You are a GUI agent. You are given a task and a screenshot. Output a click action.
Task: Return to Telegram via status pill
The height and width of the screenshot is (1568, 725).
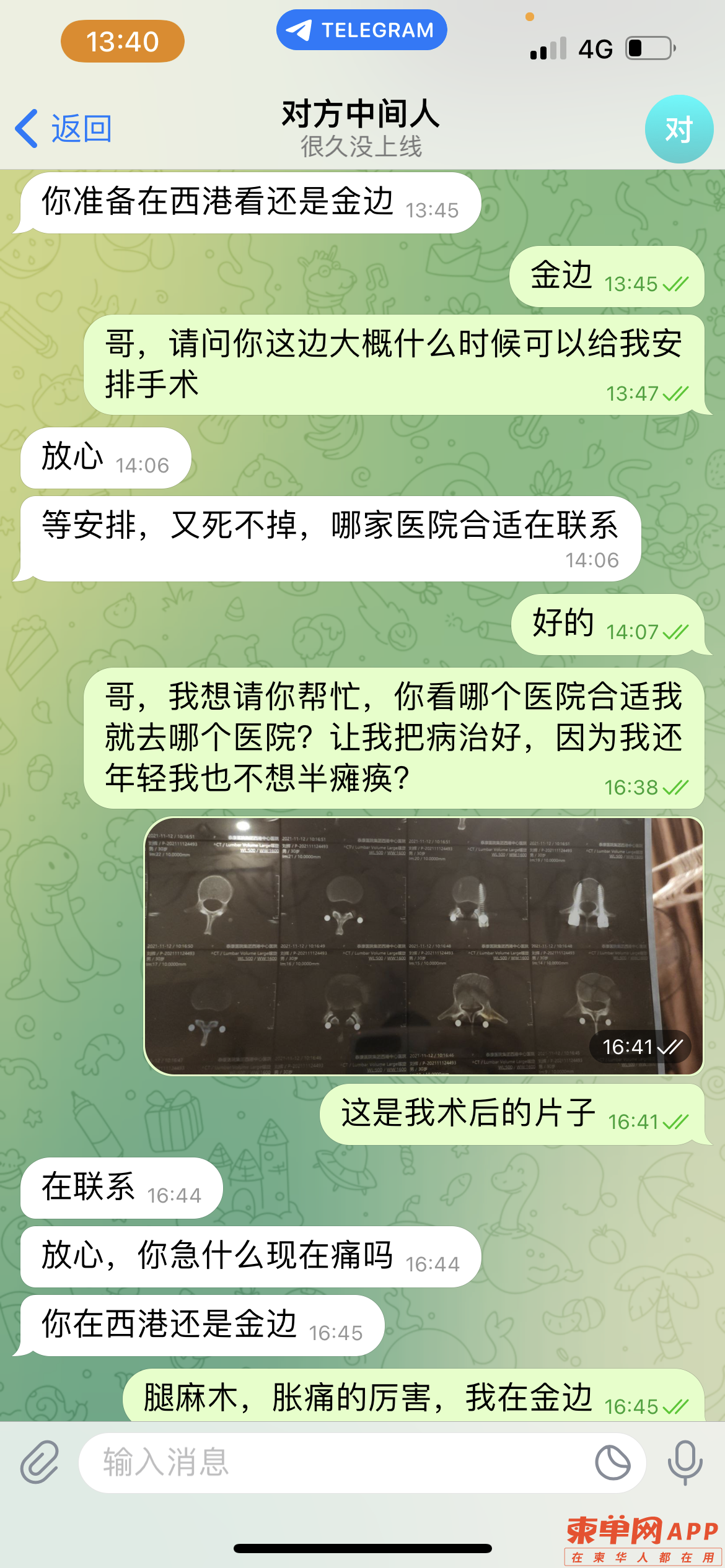point(361,30)
